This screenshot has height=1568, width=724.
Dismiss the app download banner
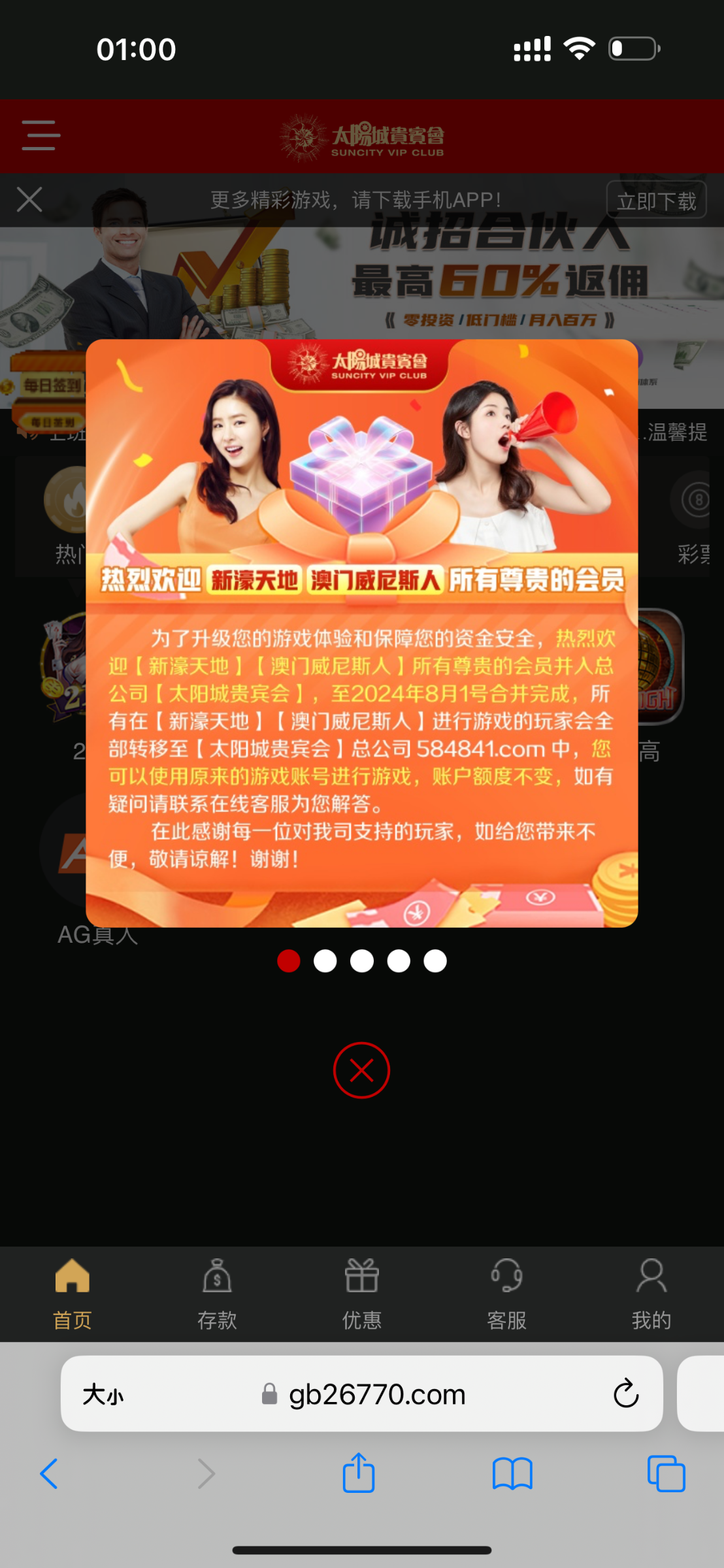(x=29, y=200)
